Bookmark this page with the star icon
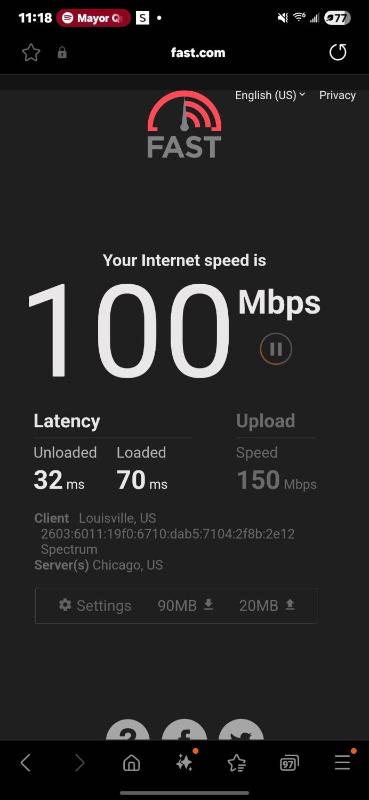 tap(31, 52)
